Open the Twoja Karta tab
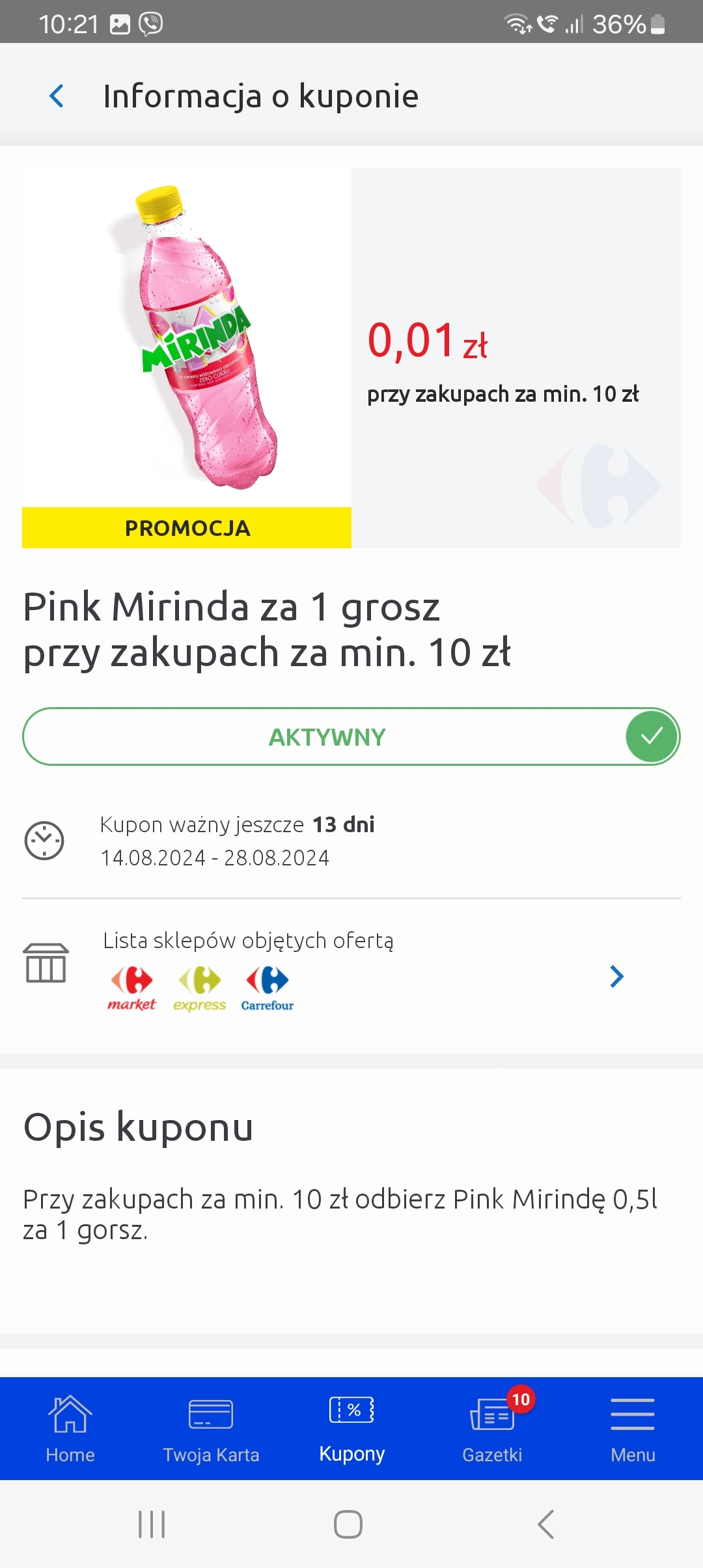Viewport: 703px width, 1568px height. [211, 1429]
